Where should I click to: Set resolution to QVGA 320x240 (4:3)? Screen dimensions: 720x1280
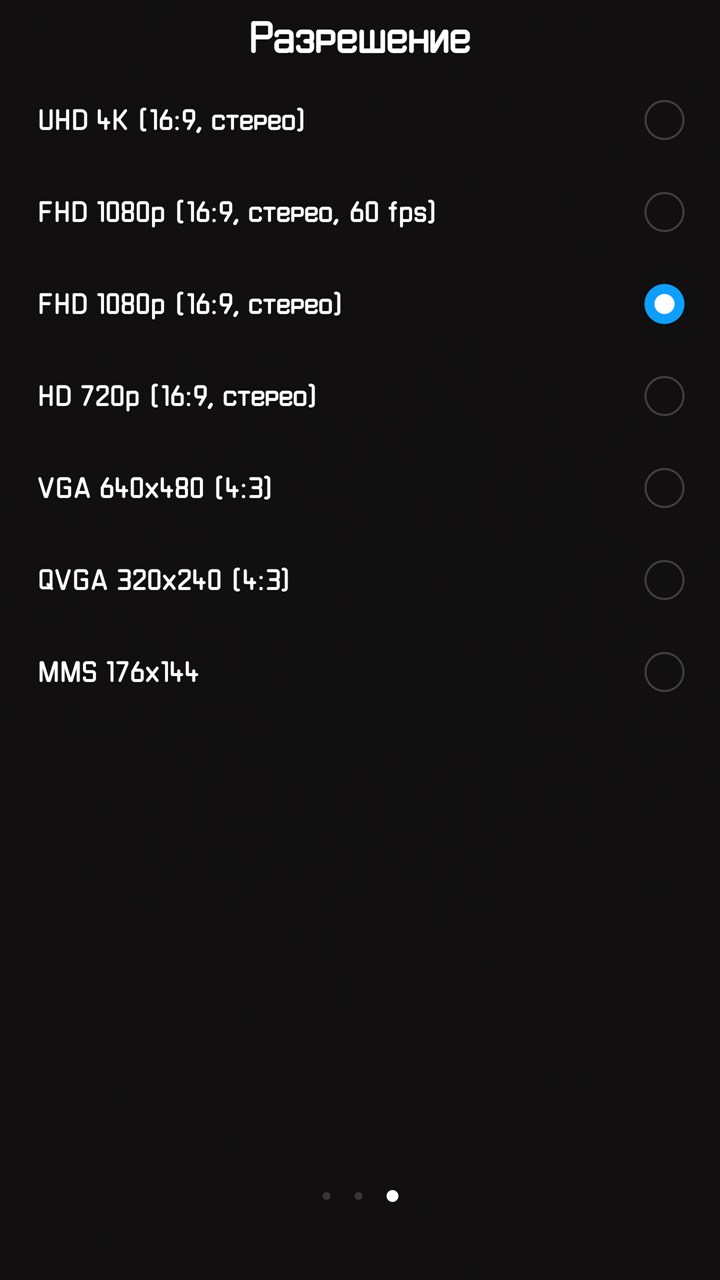point(360,580)
